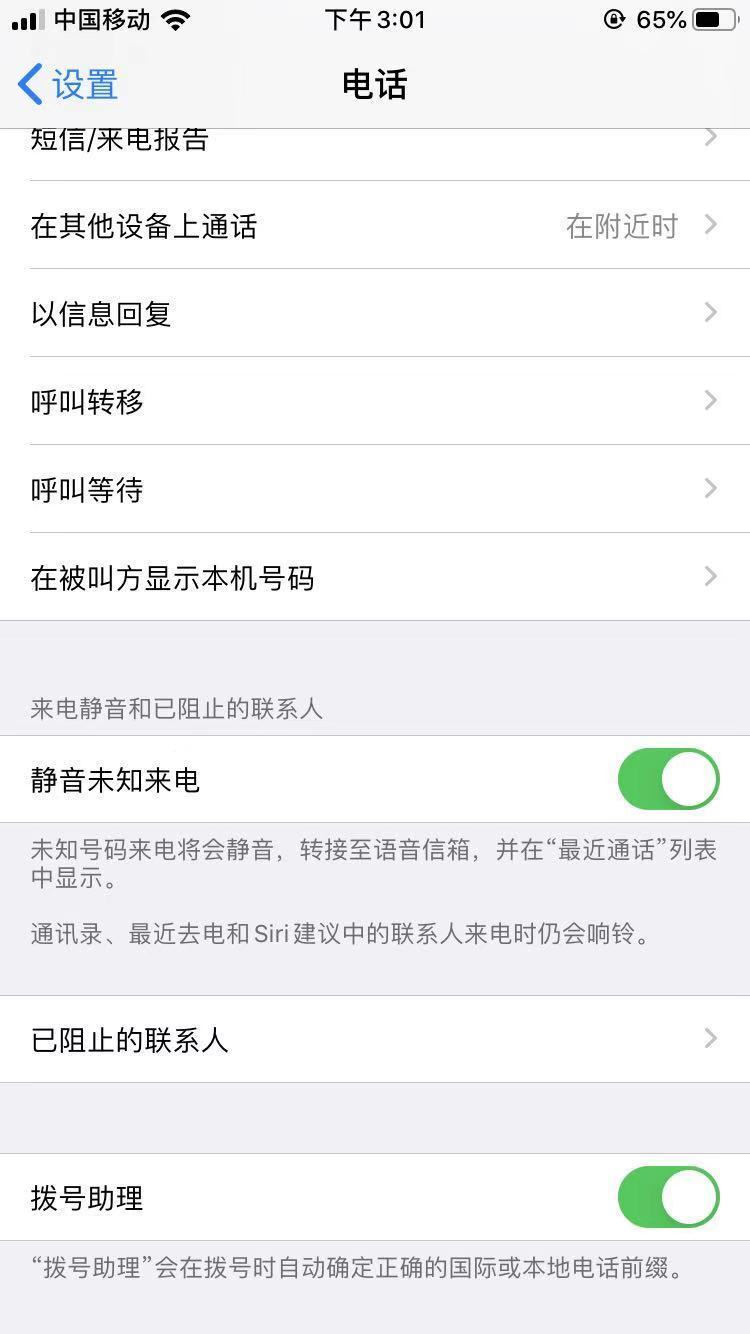
Task: Tap the chevron next to 以信息回复
Action: click(711, 313)
